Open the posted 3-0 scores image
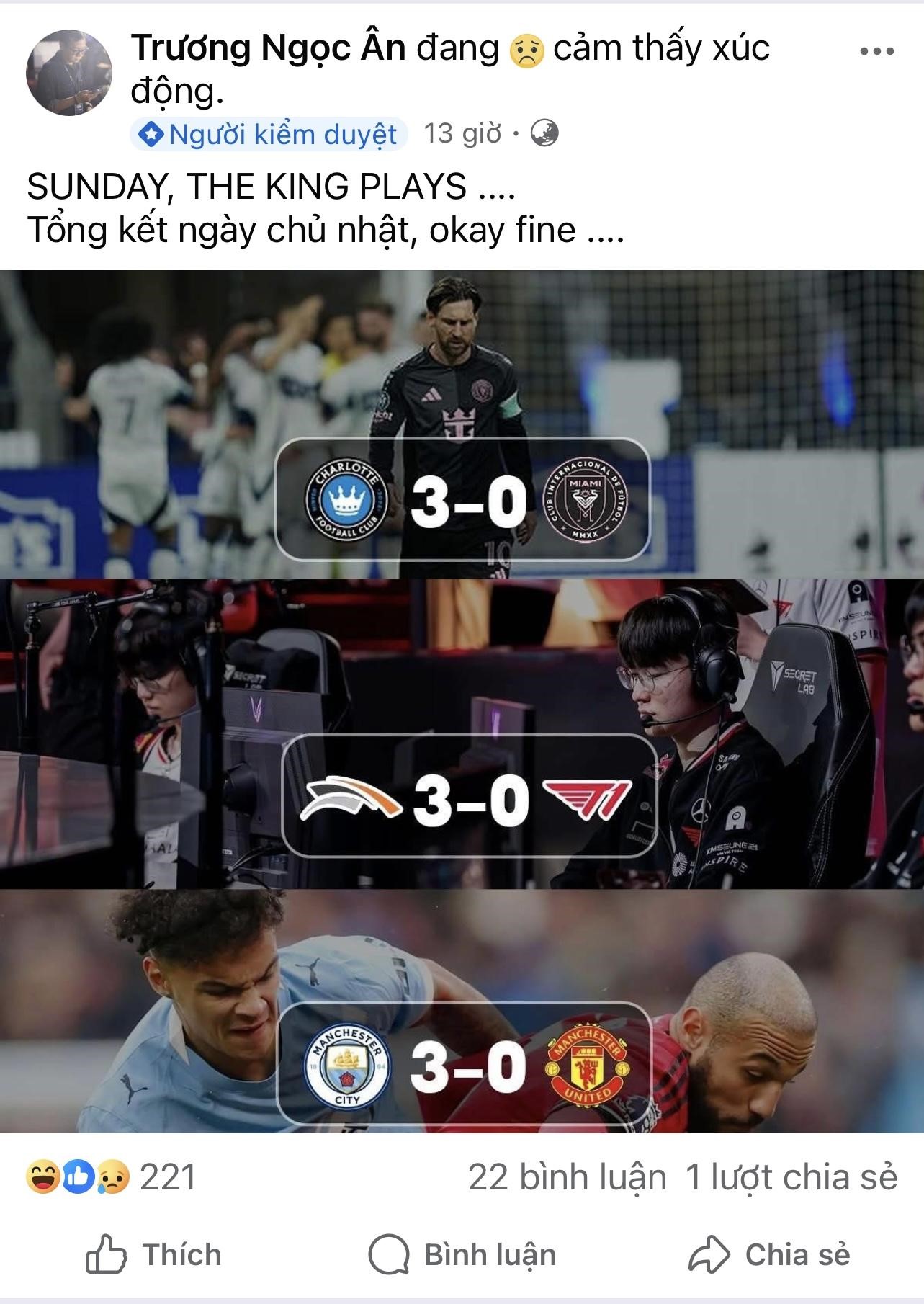The width and height of the screenshot is (924, 1304). [462, 701]
